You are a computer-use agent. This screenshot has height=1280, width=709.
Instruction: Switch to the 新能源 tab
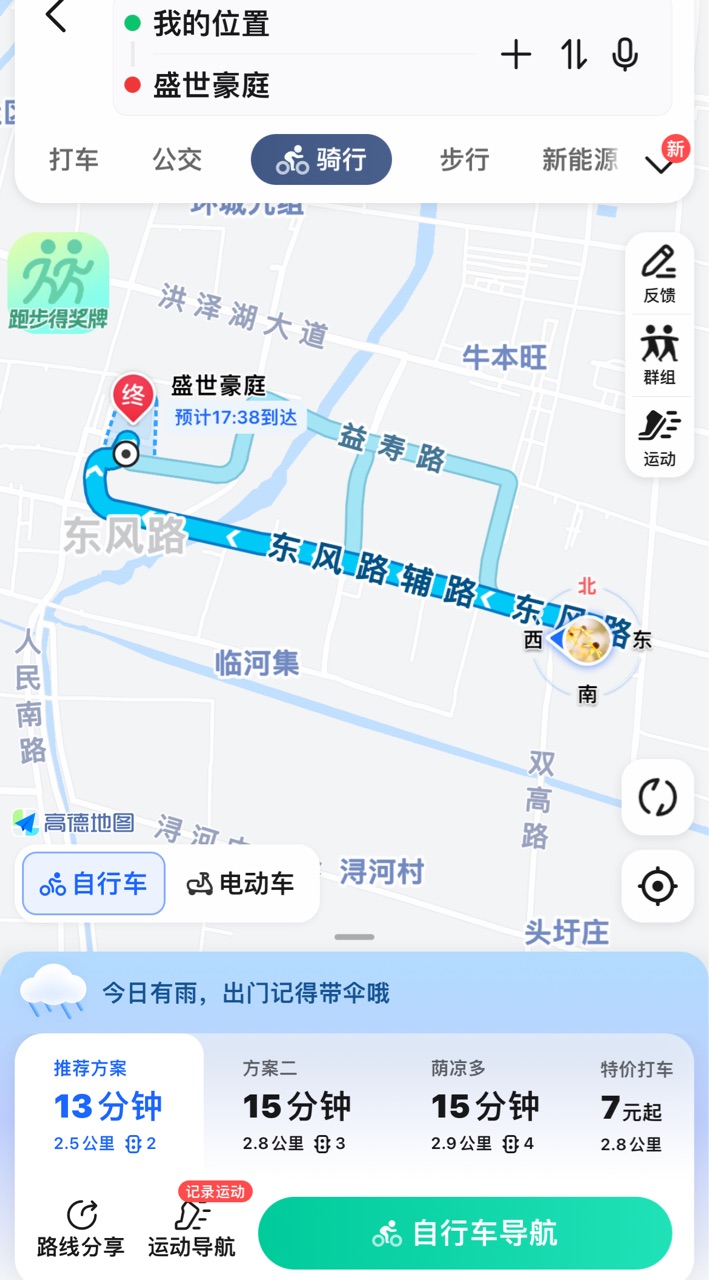(580, 159)
